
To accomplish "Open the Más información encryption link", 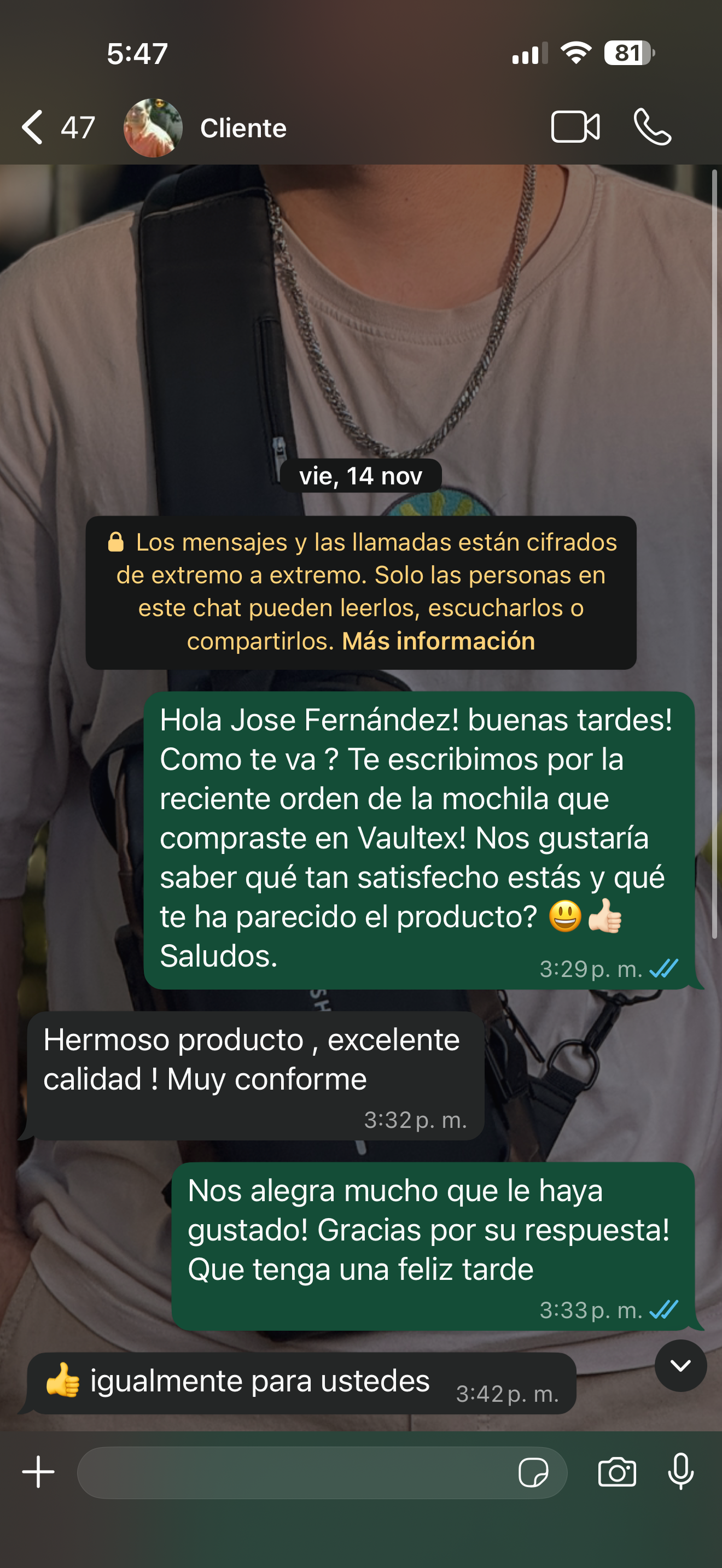I will click(x=438, y=641).
